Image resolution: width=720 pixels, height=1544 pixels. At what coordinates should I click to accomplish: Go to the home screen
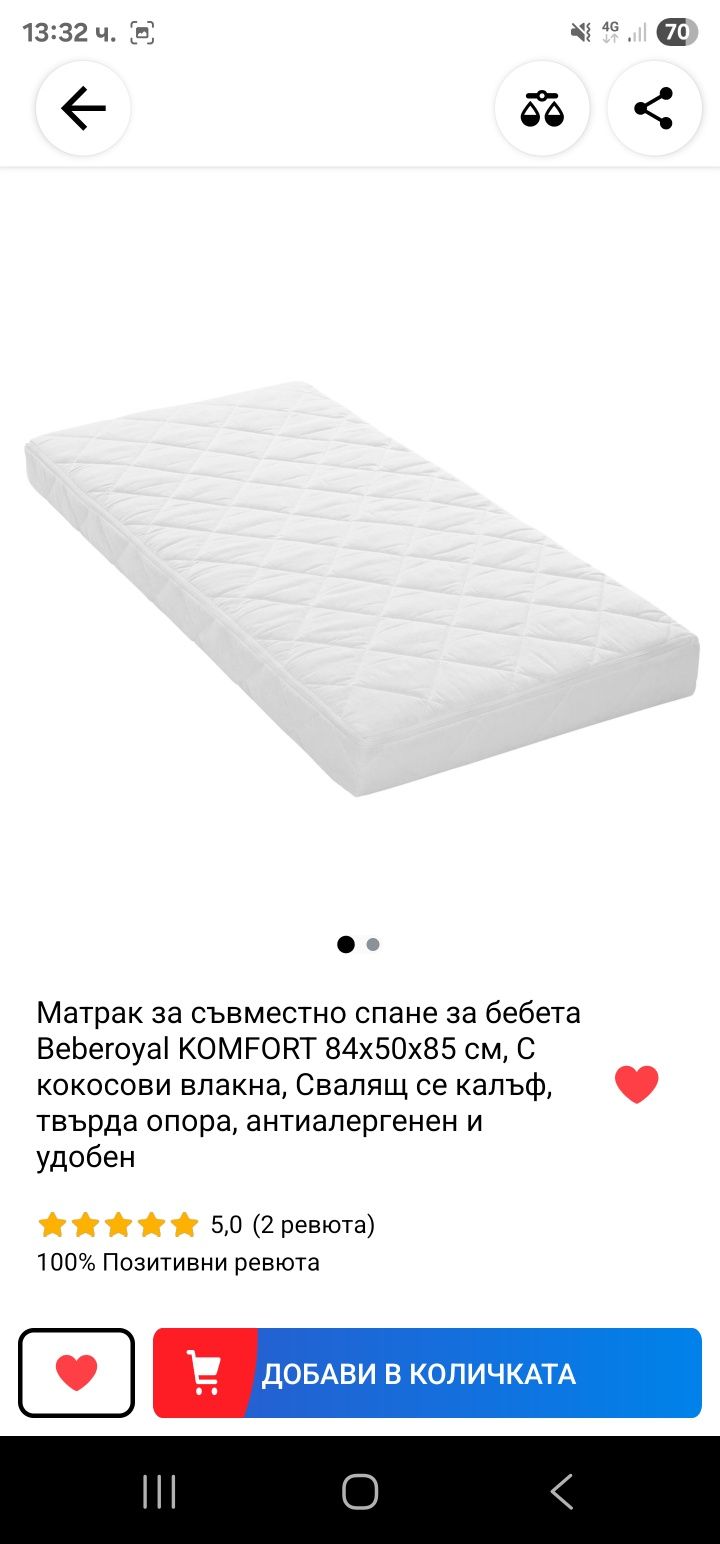point(360,1492)
